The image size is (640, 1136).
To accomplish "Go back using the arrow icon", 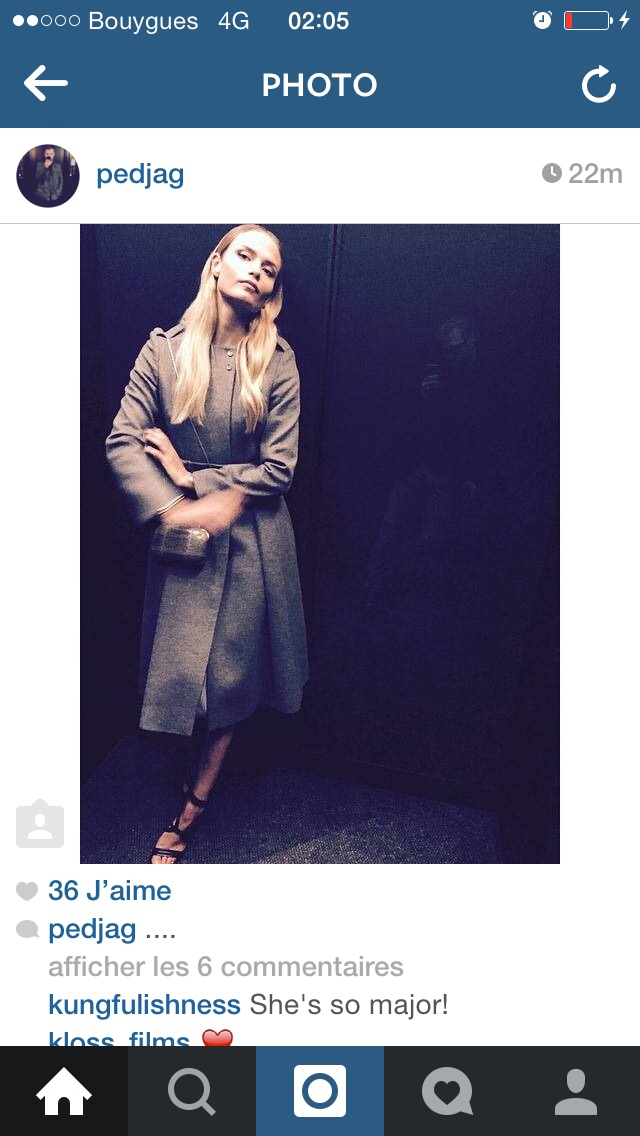I will 46,83.
